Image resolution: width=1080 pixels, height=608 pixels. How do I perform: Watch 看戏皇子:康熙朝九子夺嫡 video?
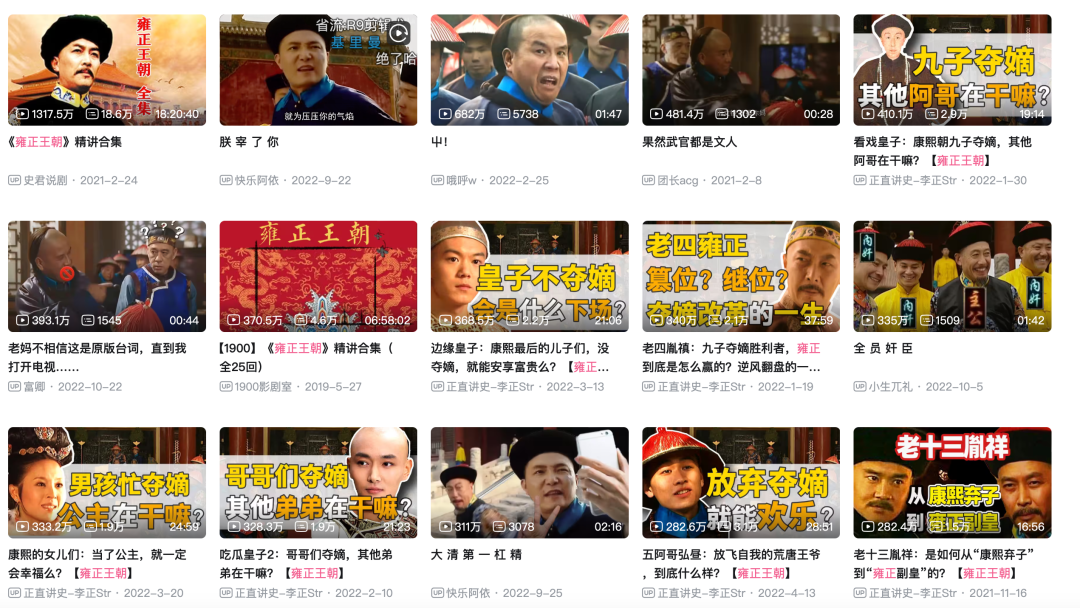coord(952,69)
